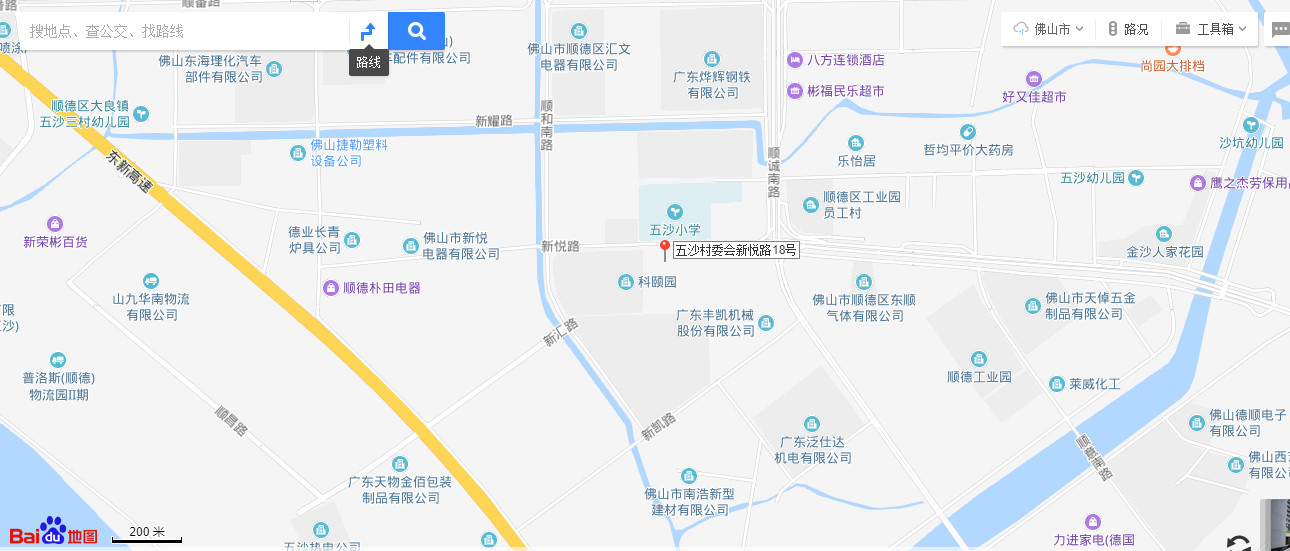The image size is (1290, 551).
Task: Select the 尚园大排档 map point
Action: [x=1173, y=48]
